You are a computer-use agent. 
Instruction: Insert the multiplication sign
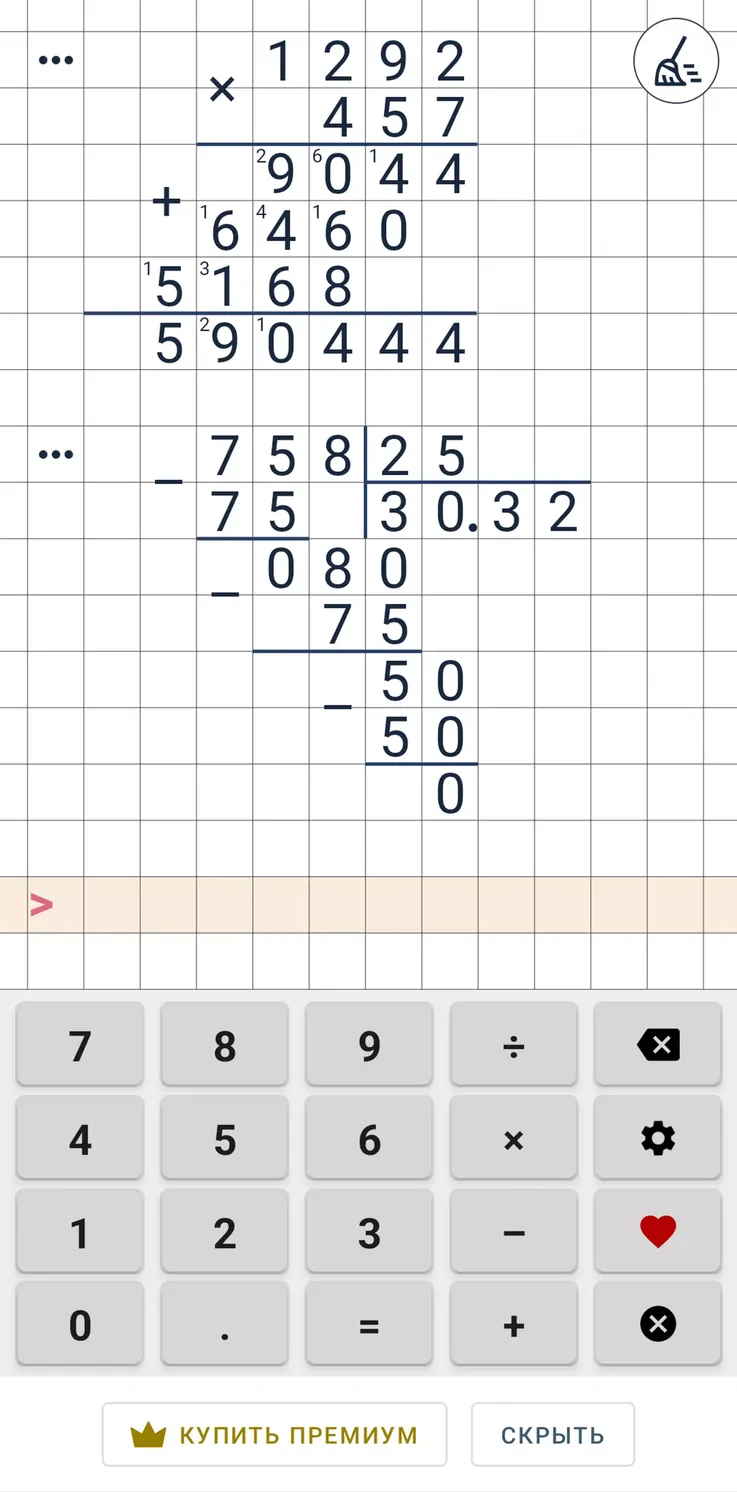point(513,1139)
